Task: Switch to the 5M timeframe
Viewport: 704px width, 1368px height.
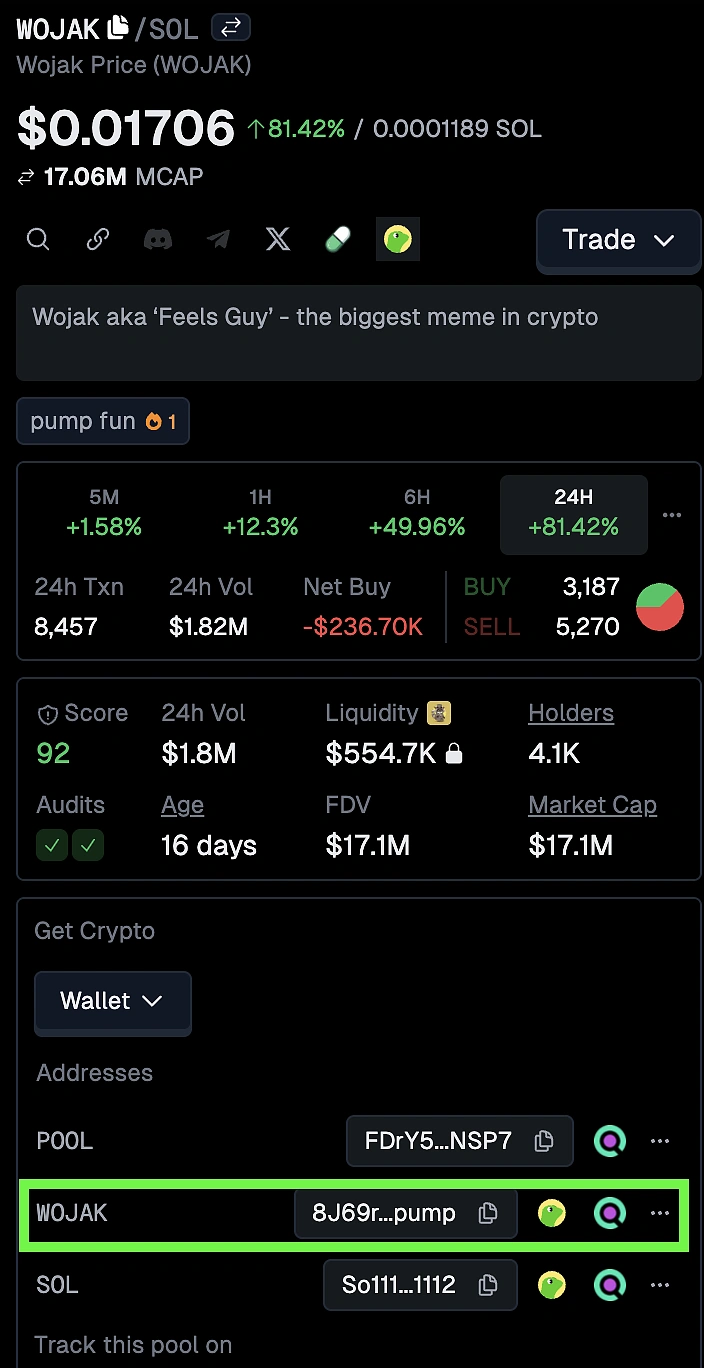Action: point(104,514)
